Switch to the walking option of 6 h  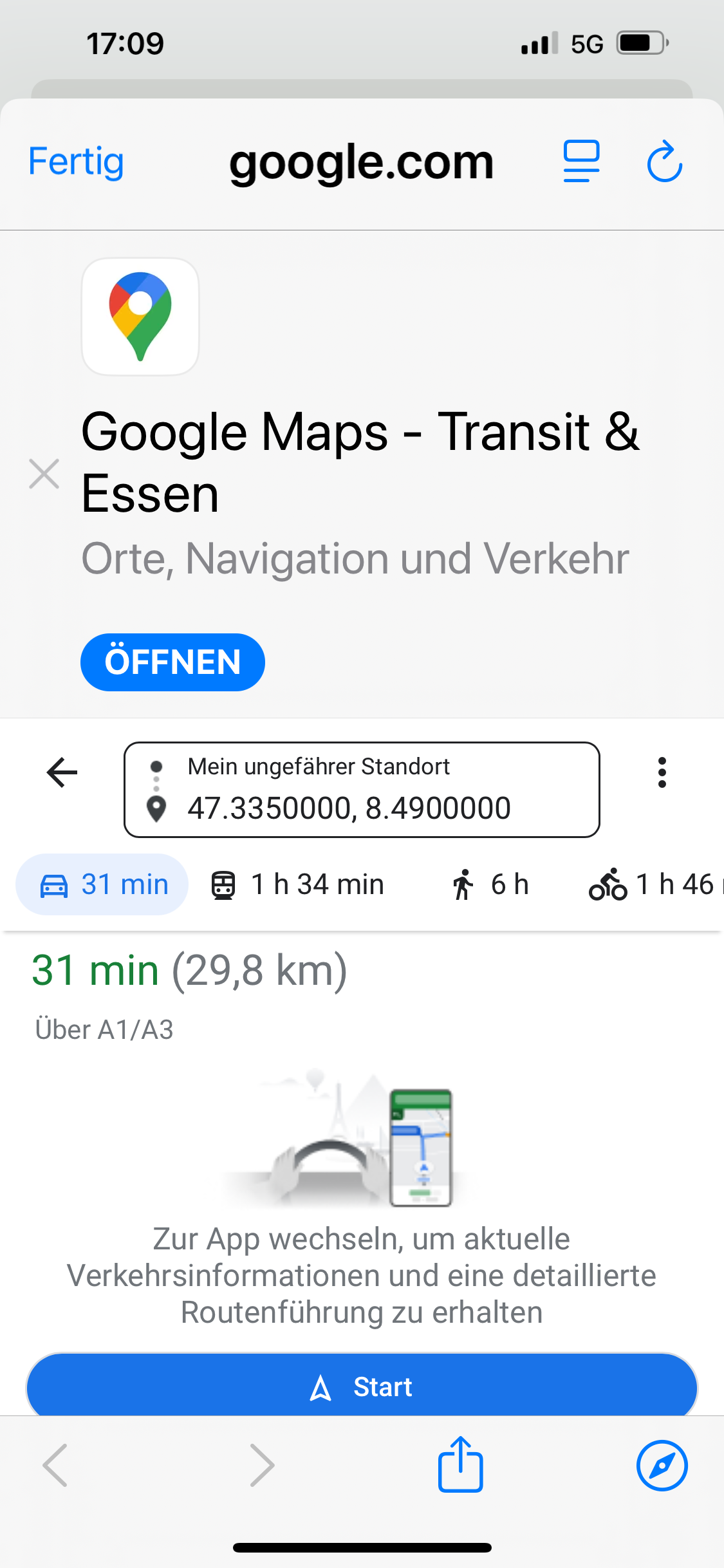(x=490, y=884)
